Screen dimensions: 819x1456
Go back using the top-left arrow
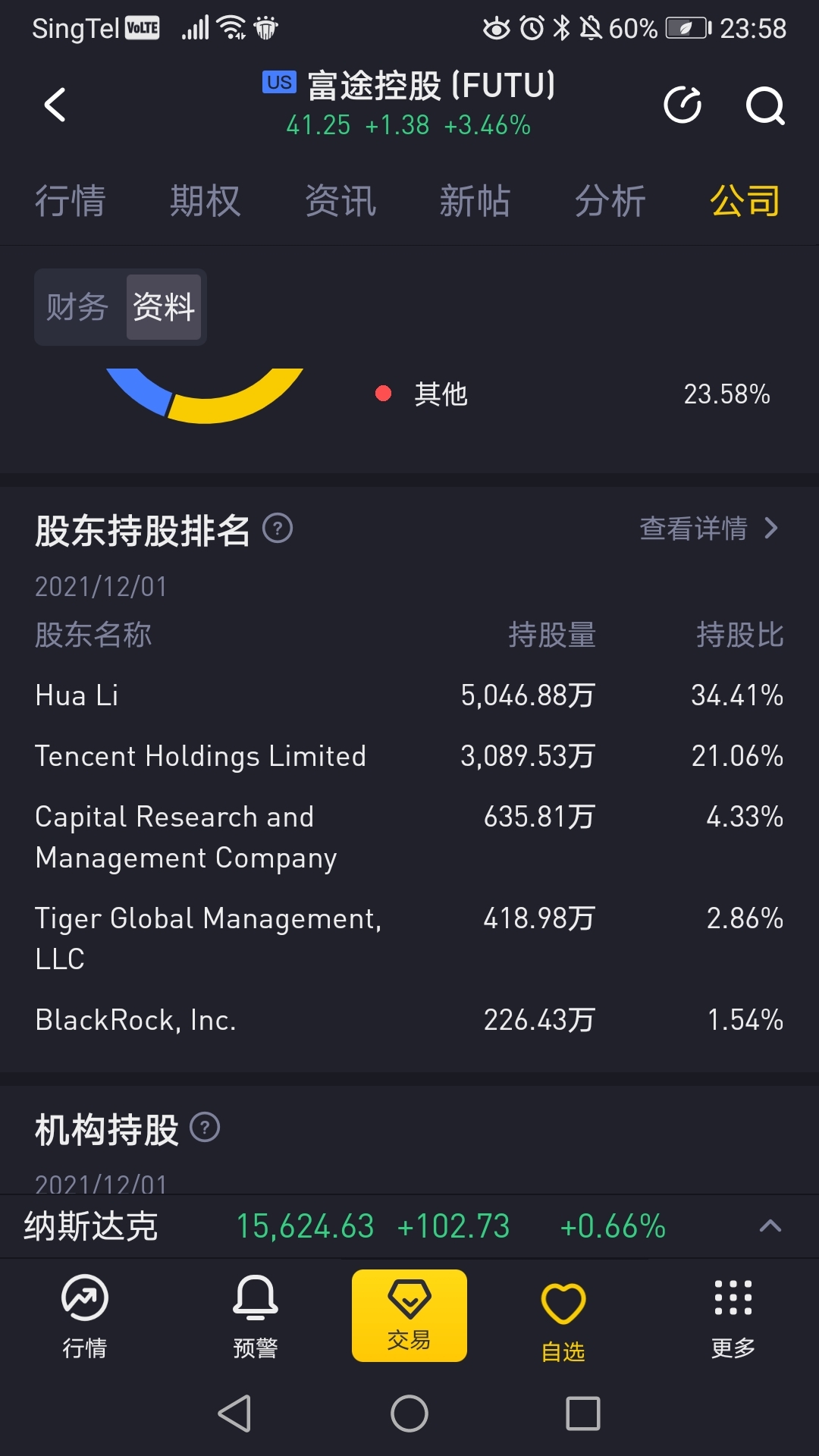coord(55,105)
